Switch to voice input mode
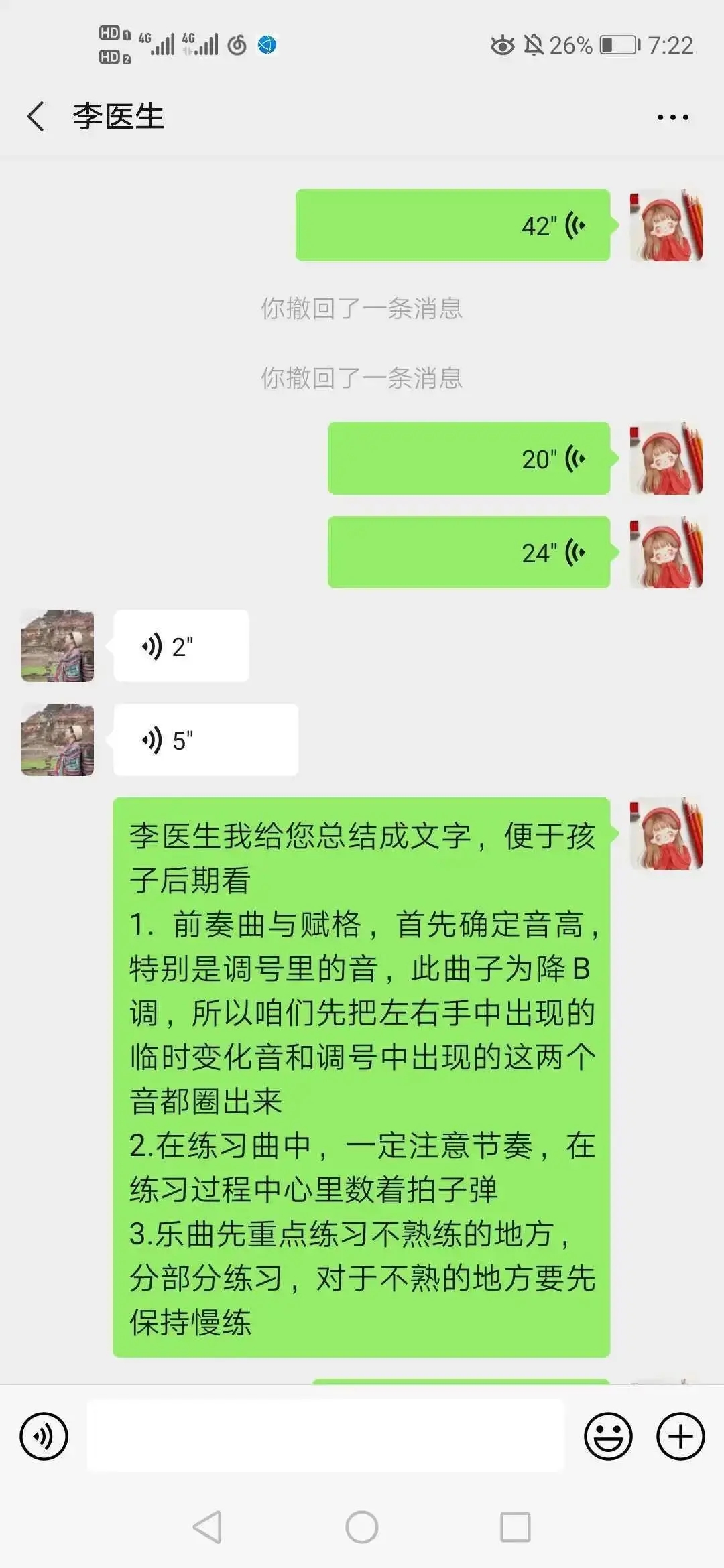Screen dimensions: 724x1568 pos(44,1436)
